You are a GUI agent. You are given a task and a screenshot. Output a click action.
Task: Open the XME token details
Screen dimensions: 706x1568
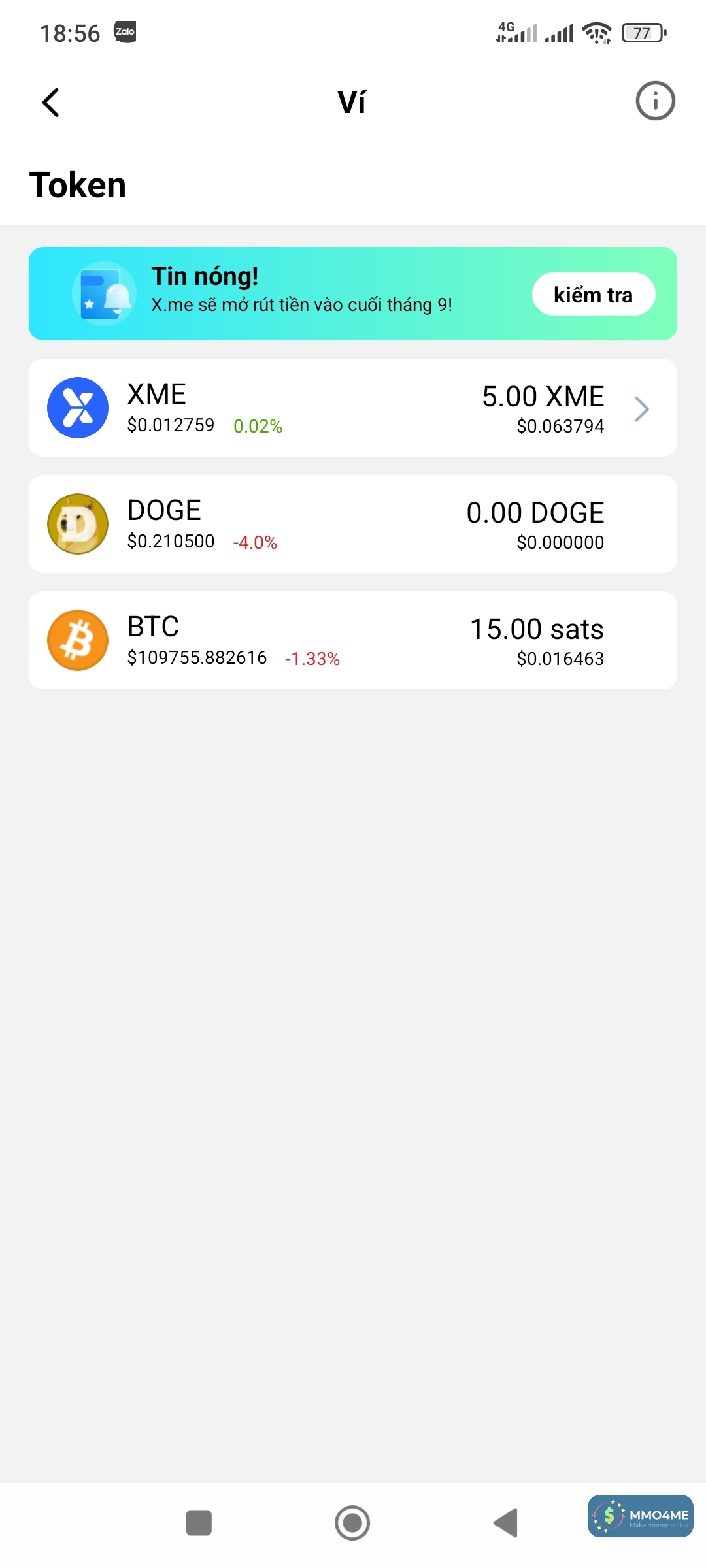pyautogui.click(x=353, y=408)
